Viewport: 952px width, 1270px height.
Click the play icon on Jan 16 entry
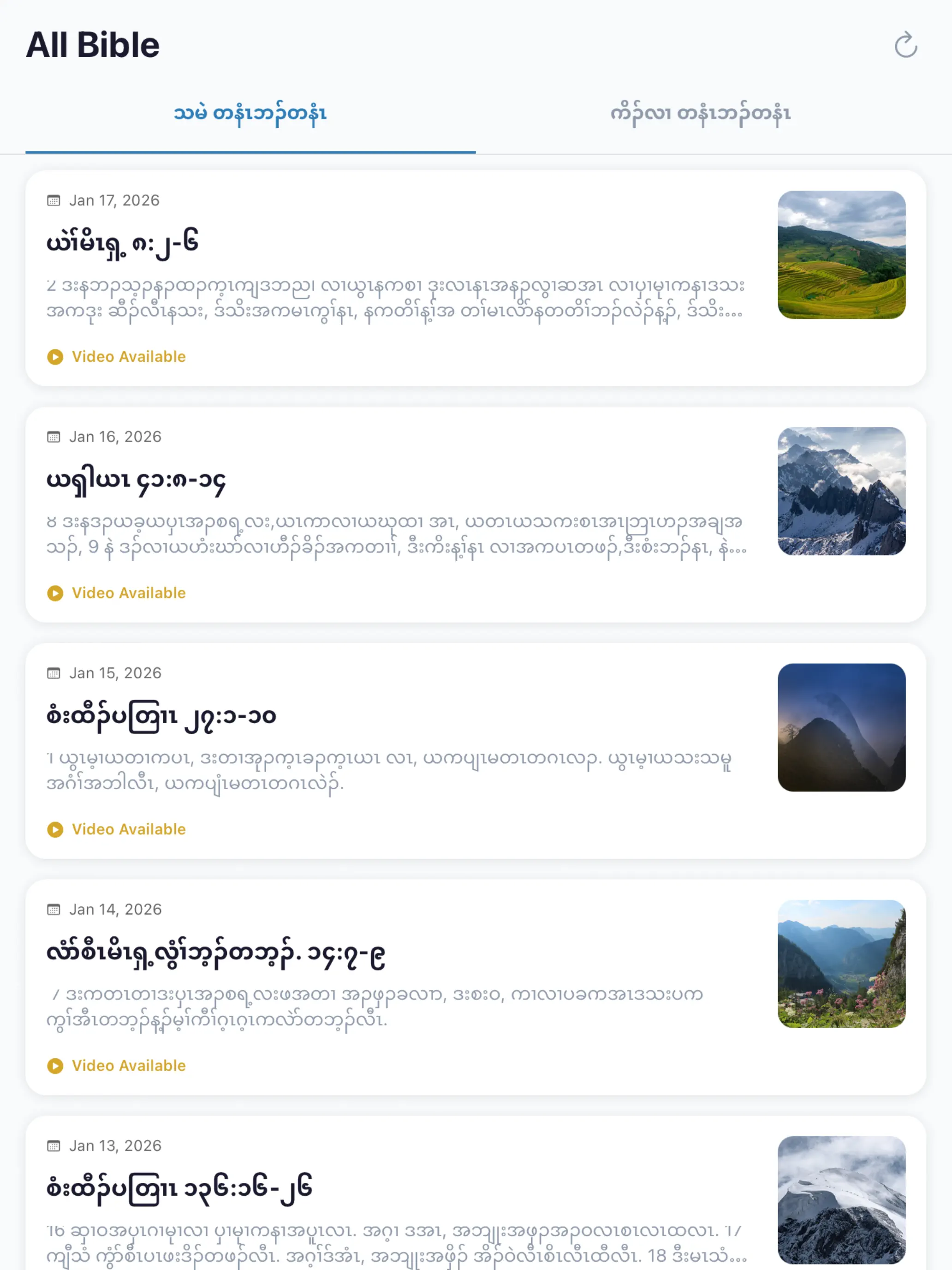click(55, 593)
